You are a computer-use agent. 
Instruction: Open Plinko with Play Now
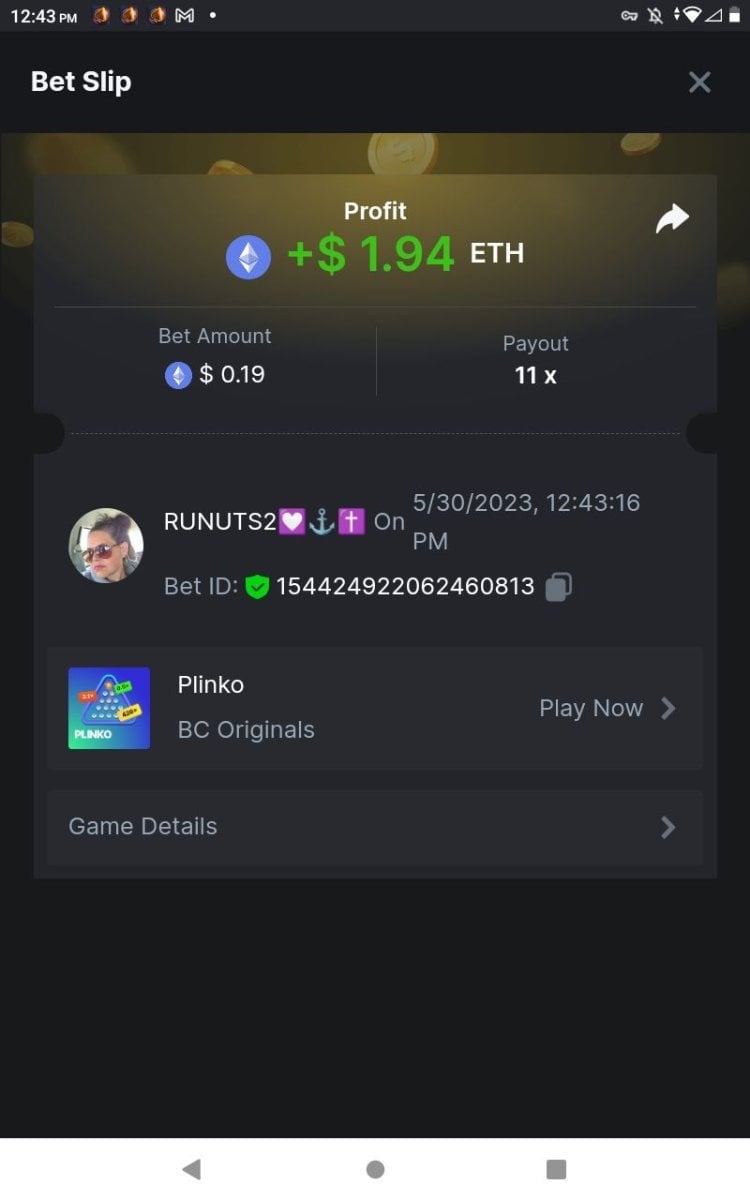(607, 708)
